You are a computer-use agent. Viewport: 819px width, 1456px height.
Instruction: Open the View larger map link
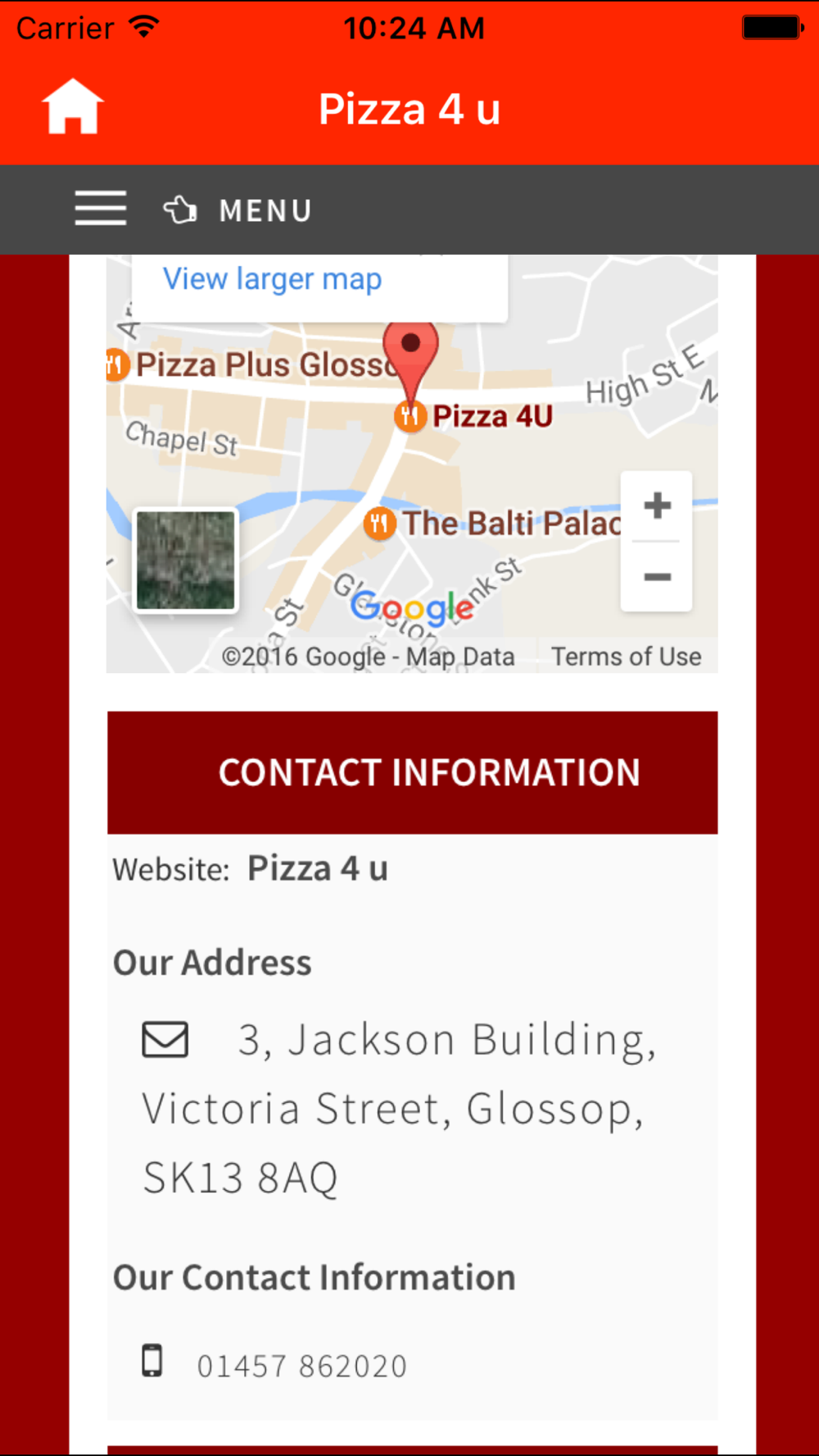272,280
